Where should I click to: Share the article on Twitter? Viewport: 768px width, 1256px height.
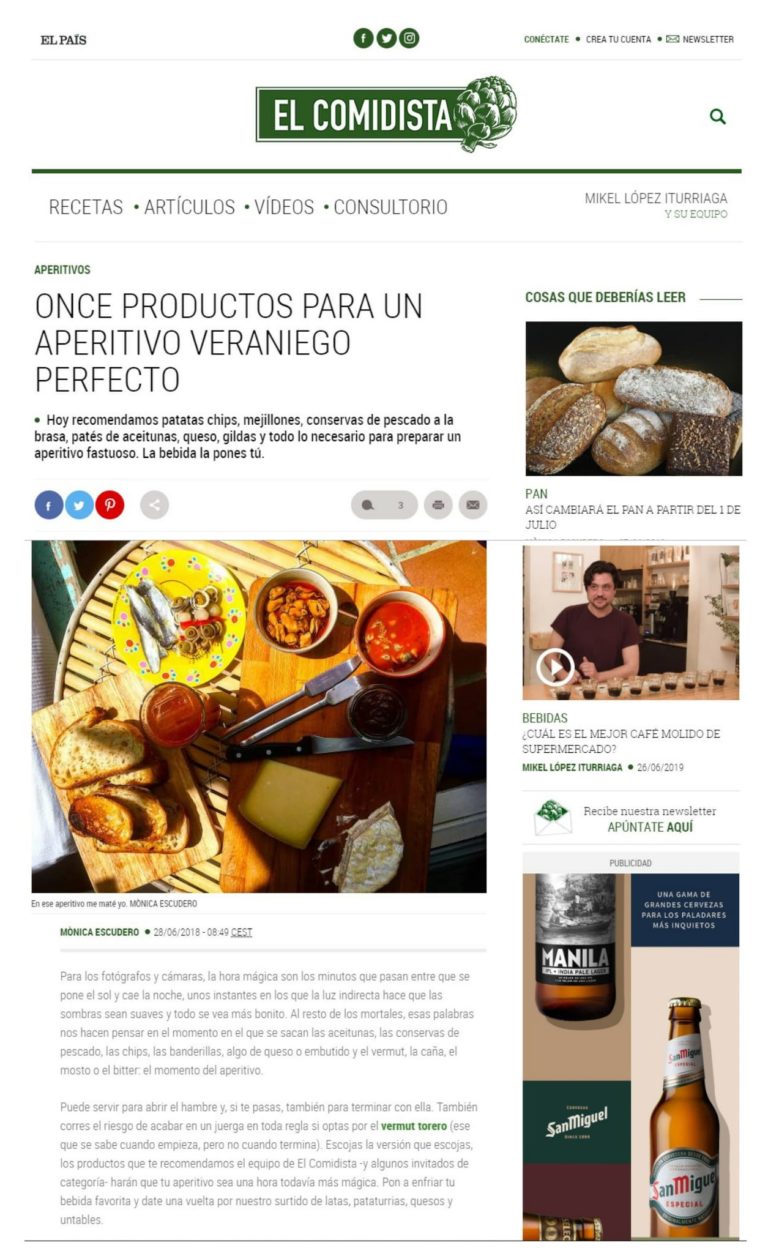coord(77,505)
